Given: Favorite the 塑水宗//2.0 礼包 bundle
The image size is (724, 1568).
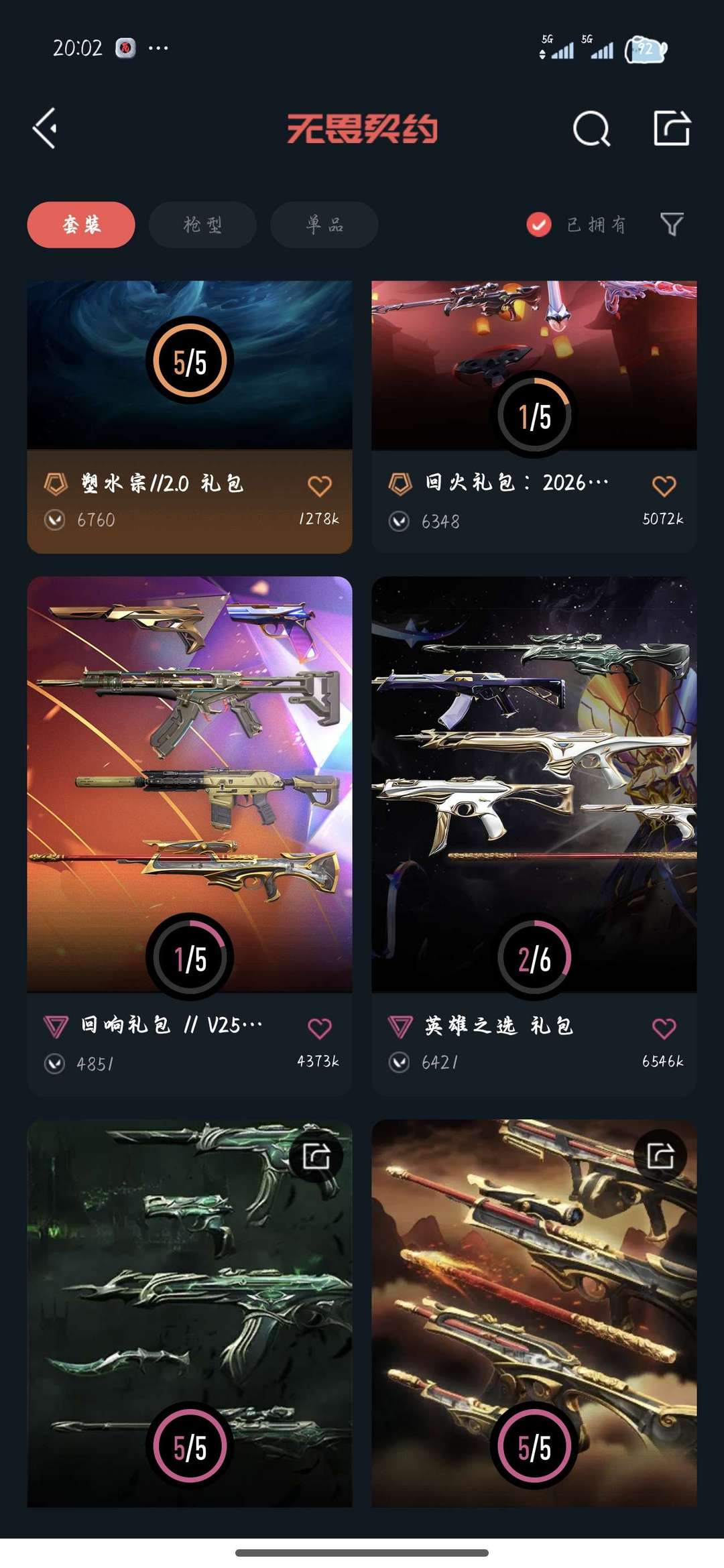Looking at the screenshot, I should (320, 485).
